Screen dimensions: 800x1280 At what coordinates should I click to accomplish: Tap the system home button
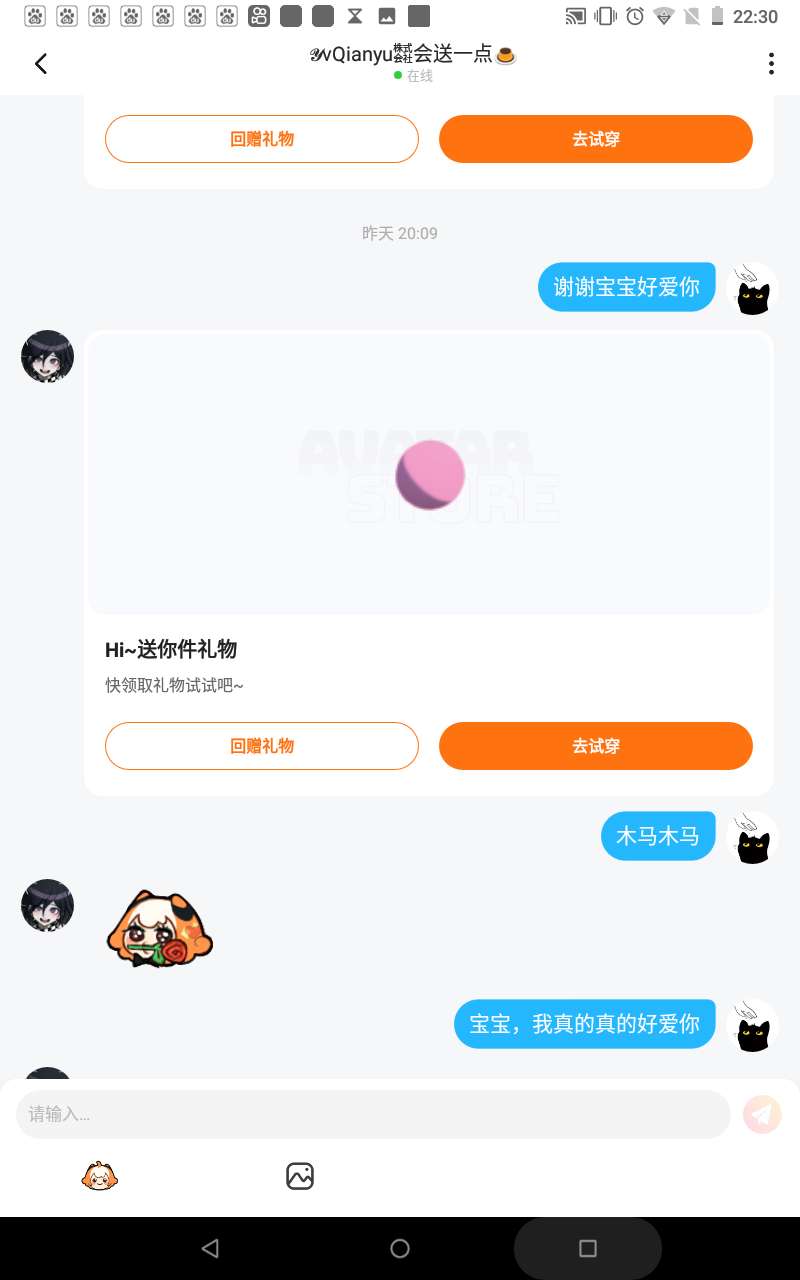[x=400, y=1248]
